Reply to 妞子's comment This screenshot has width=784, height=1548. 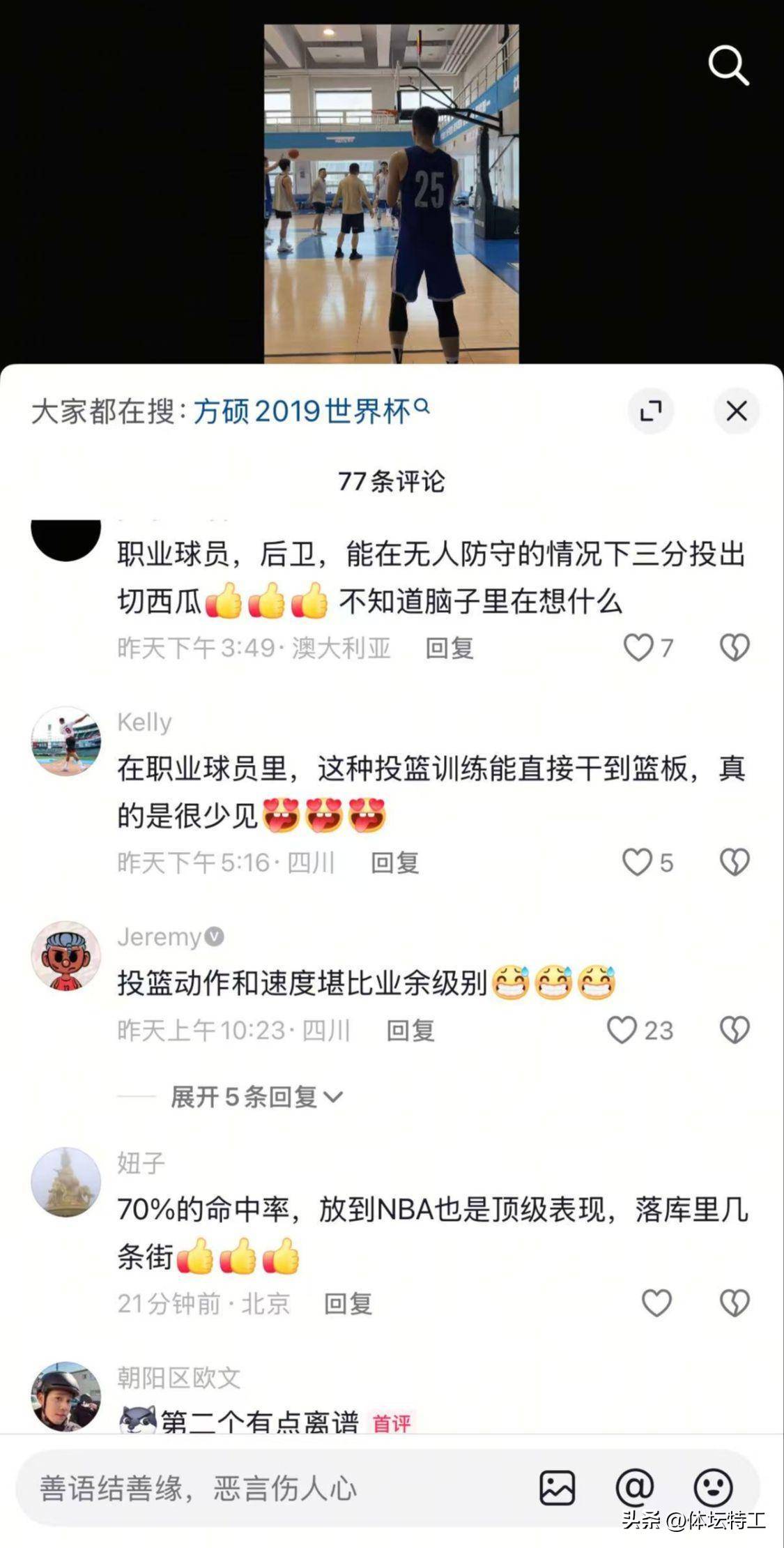tap(348, 1304)
